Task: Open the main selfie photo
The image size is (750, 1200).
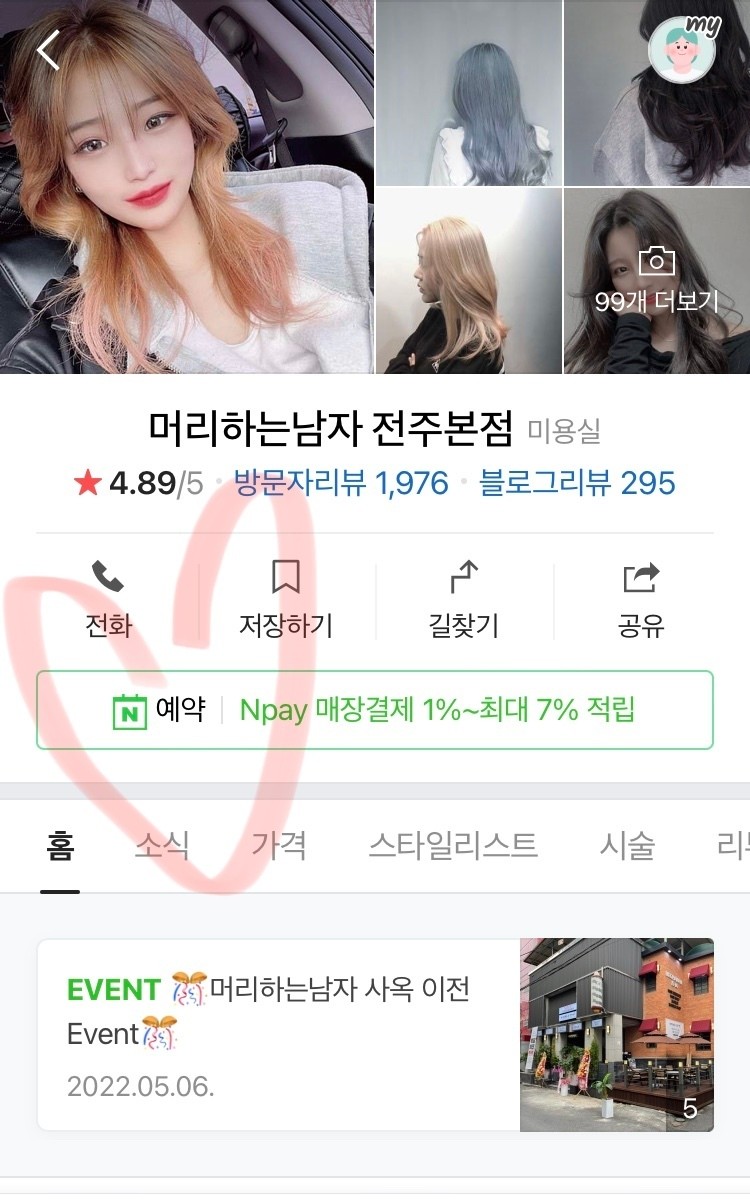Action: 187,187
